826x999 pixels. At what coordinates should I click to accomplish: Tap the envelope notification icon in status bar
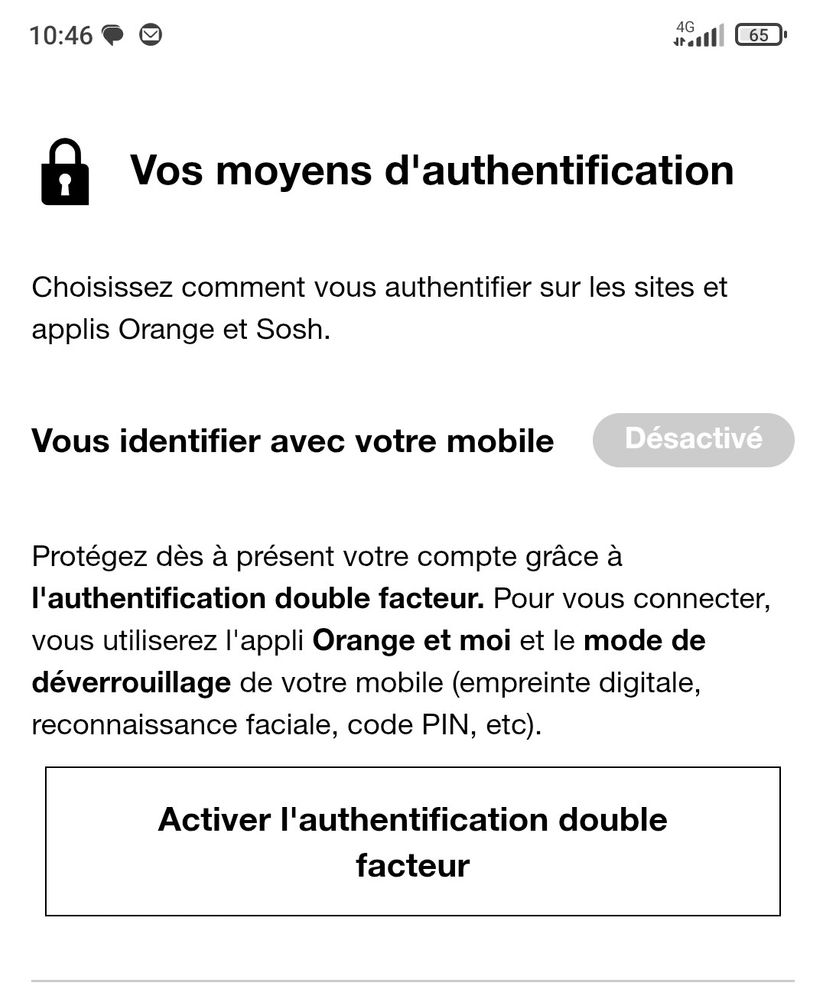[150, 34]
